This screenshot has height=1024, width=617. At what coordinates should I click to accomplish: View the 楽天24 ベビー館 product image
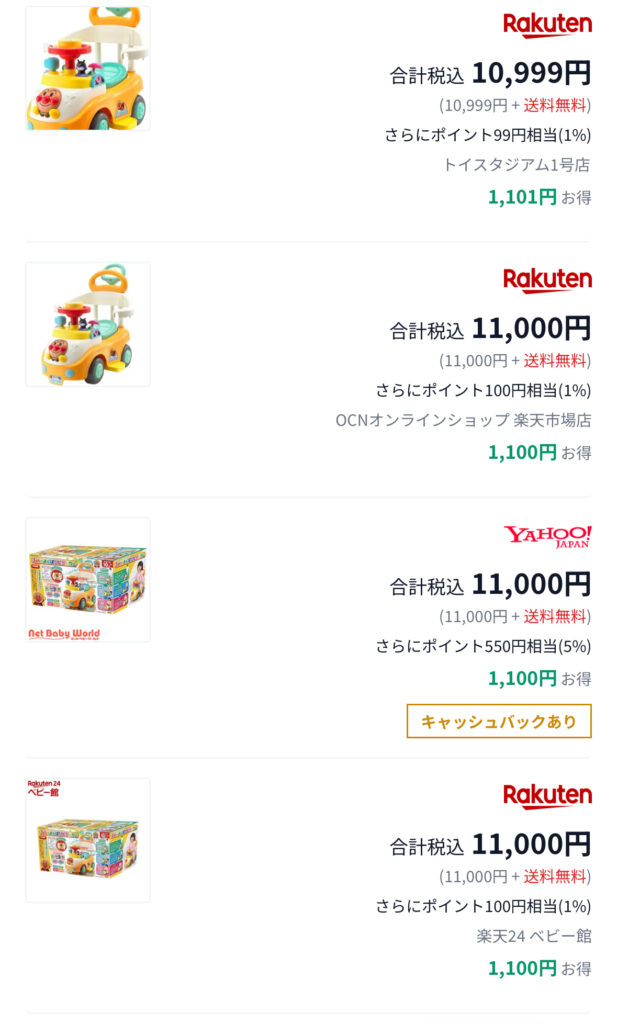[x=88, y=840]
